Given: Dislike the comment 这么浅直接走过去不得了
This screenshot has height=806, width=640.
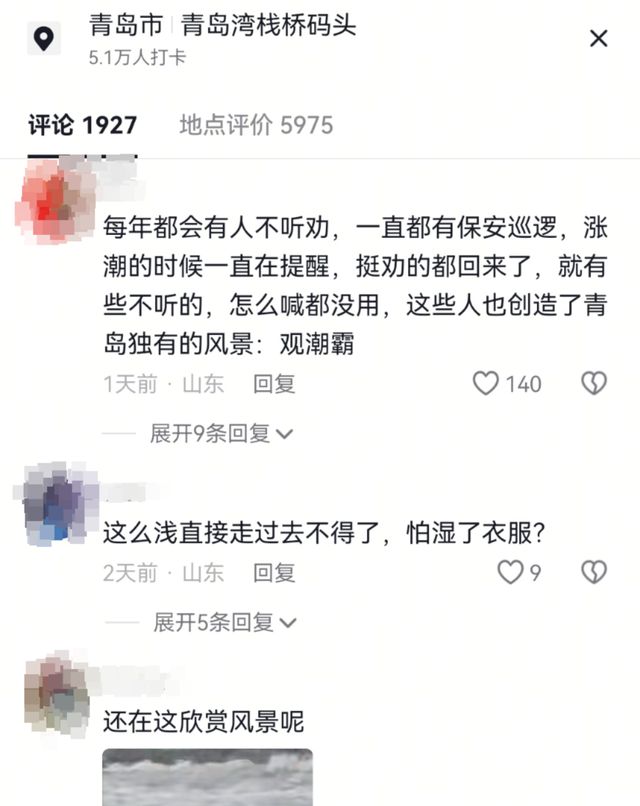Looking at the screenshot, I should pyautogui.click(x=594, y=572).
